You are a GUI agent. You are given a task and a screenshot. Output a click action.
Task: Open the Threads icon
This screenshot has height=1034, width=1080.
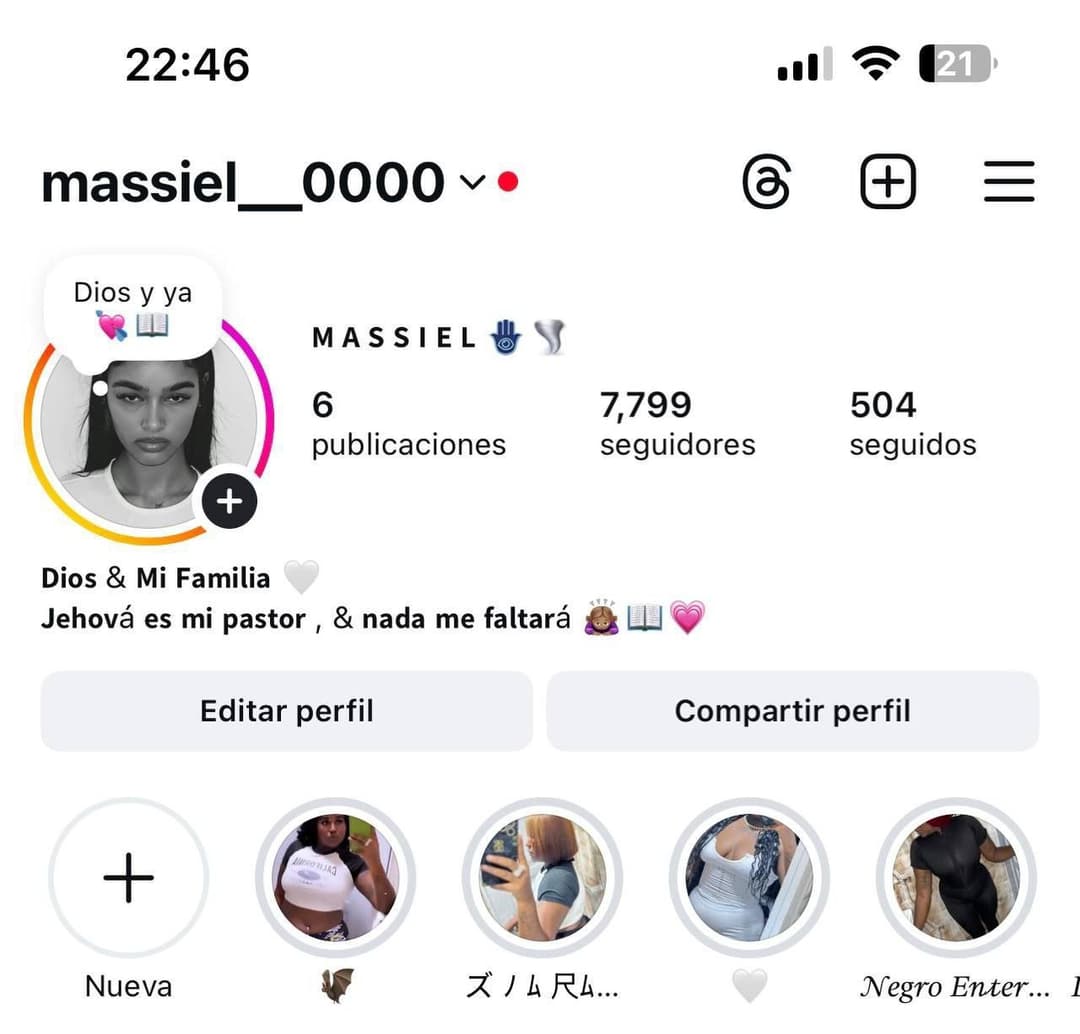pos(767,183)
